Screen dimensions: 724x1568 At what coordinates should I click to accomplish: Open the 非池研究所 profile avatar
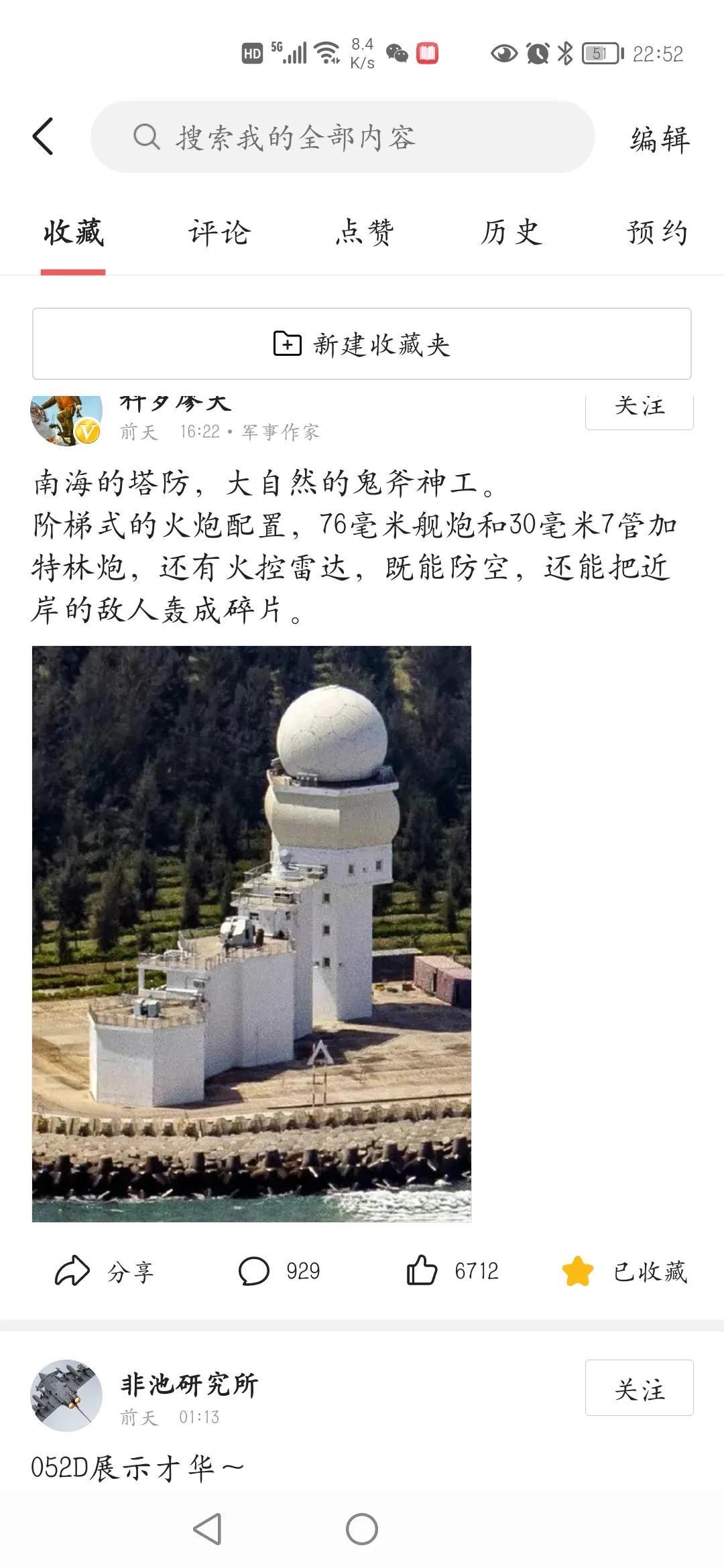tap(66, 1395)
